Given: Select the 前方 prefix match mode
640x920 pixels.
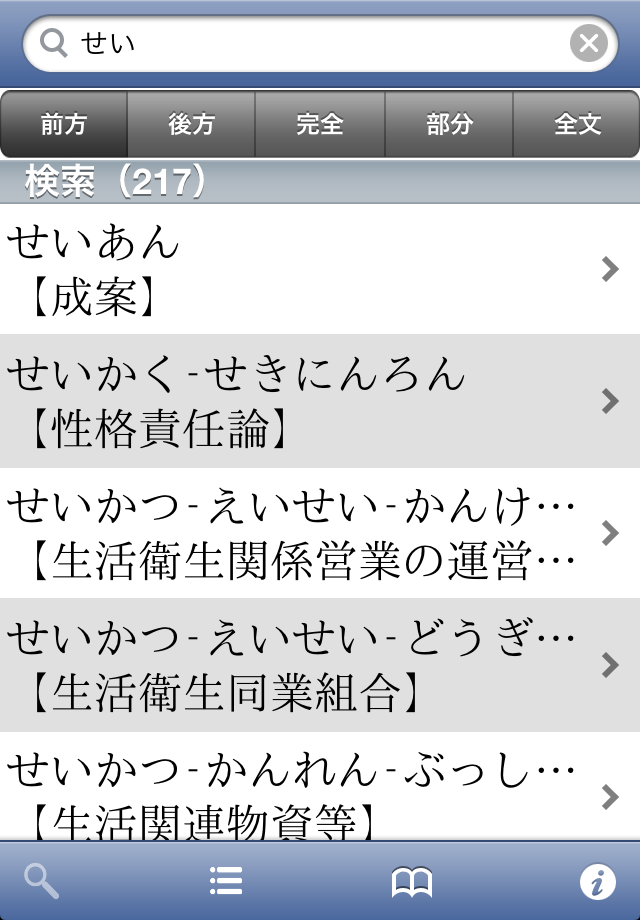Looking at the screenshot, I should click(64, 124).
